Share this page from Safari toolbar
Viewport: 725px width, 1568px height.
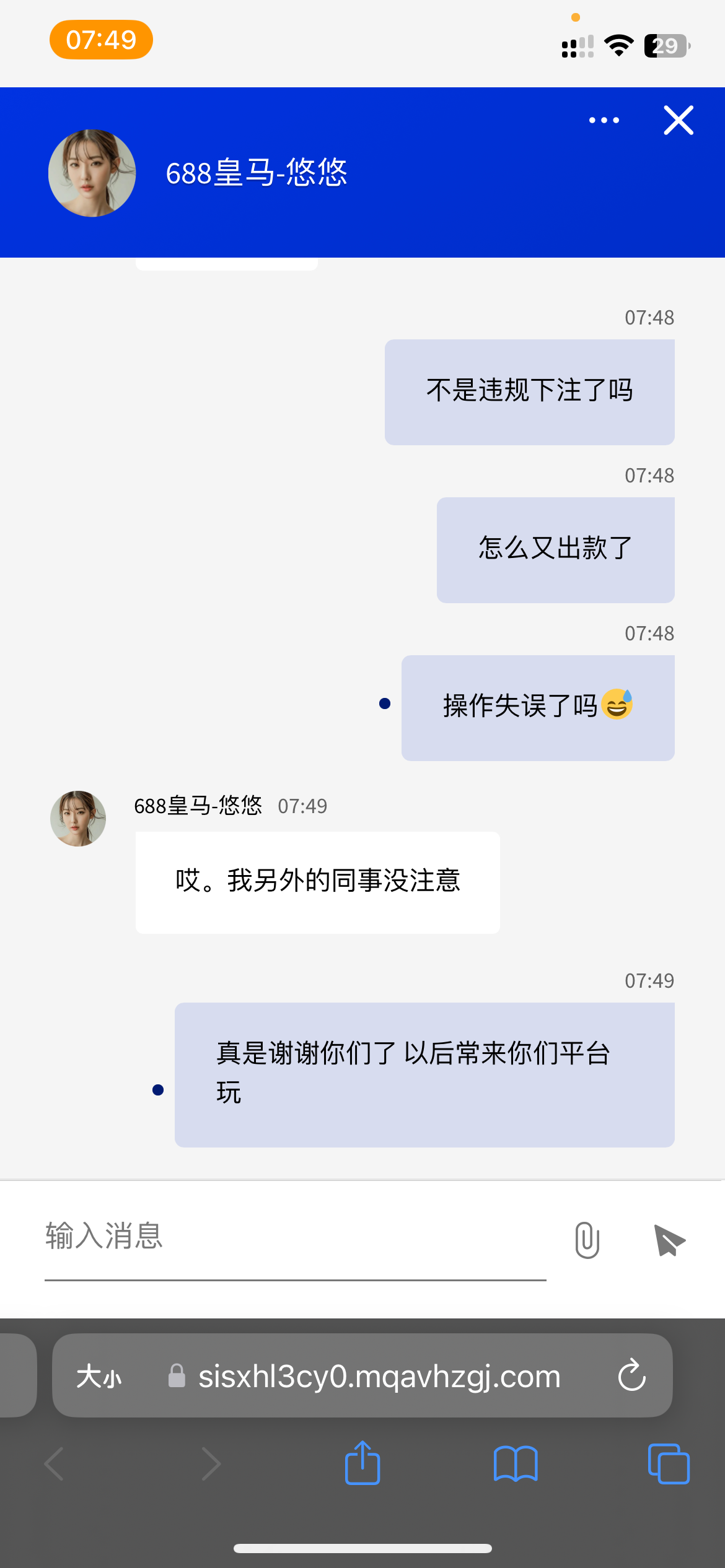(362, 1463)
